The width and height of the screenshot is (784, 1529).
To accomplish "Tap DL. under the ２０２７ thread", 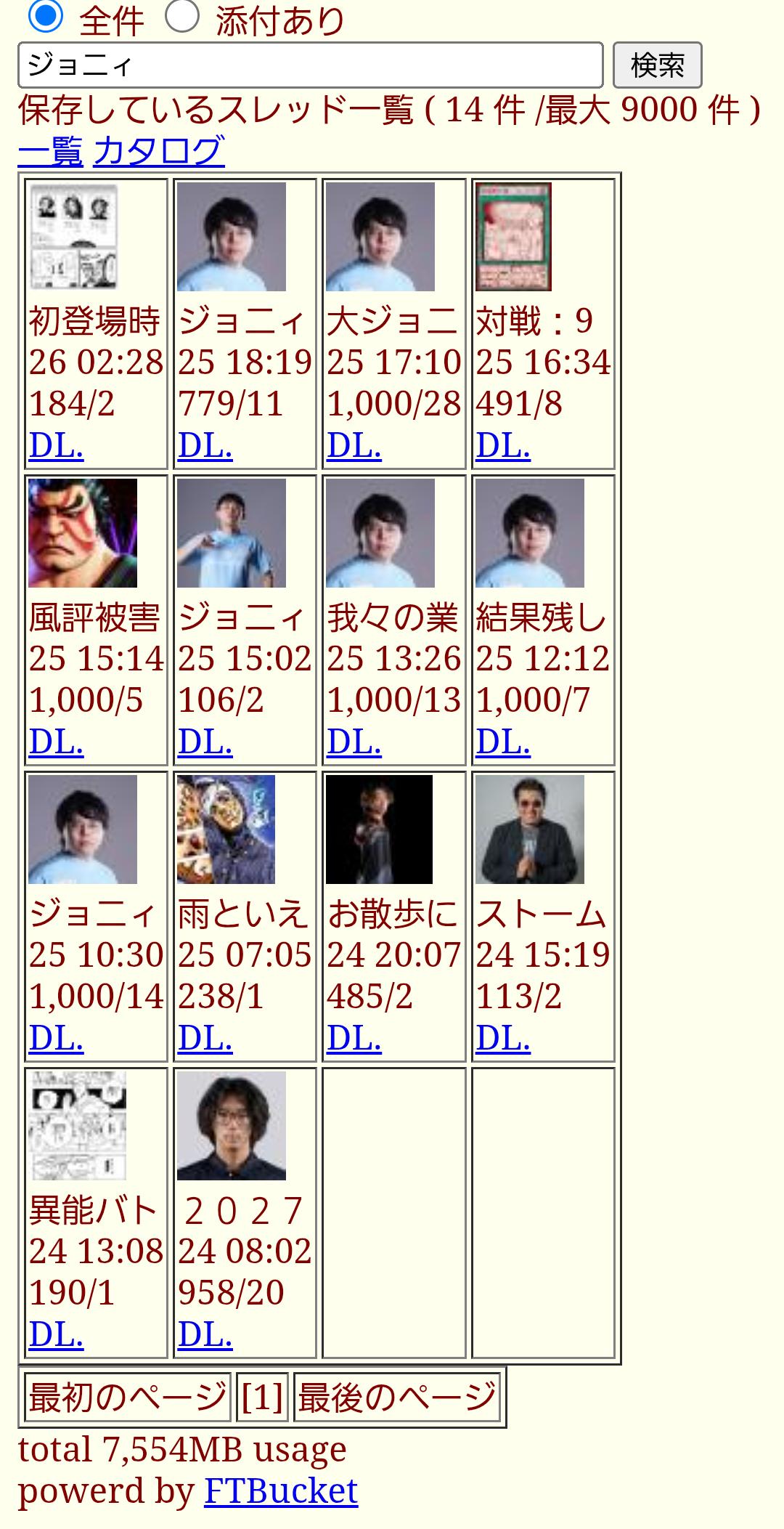I will pos(205,1334).
